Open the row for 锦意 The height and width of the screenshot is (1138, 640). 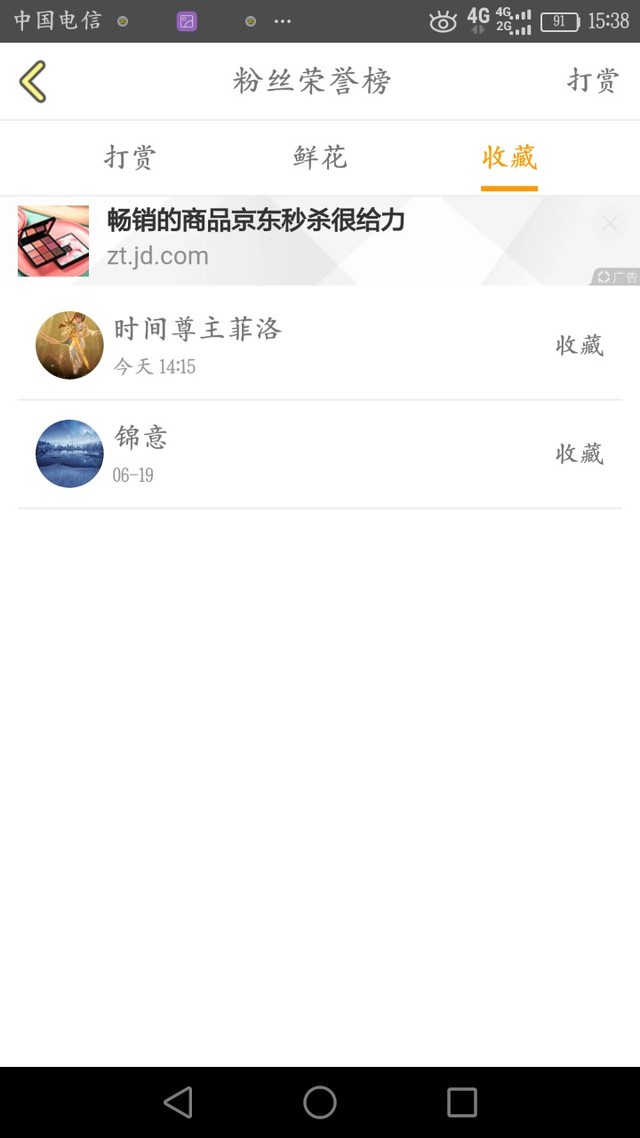coord(320,453)
